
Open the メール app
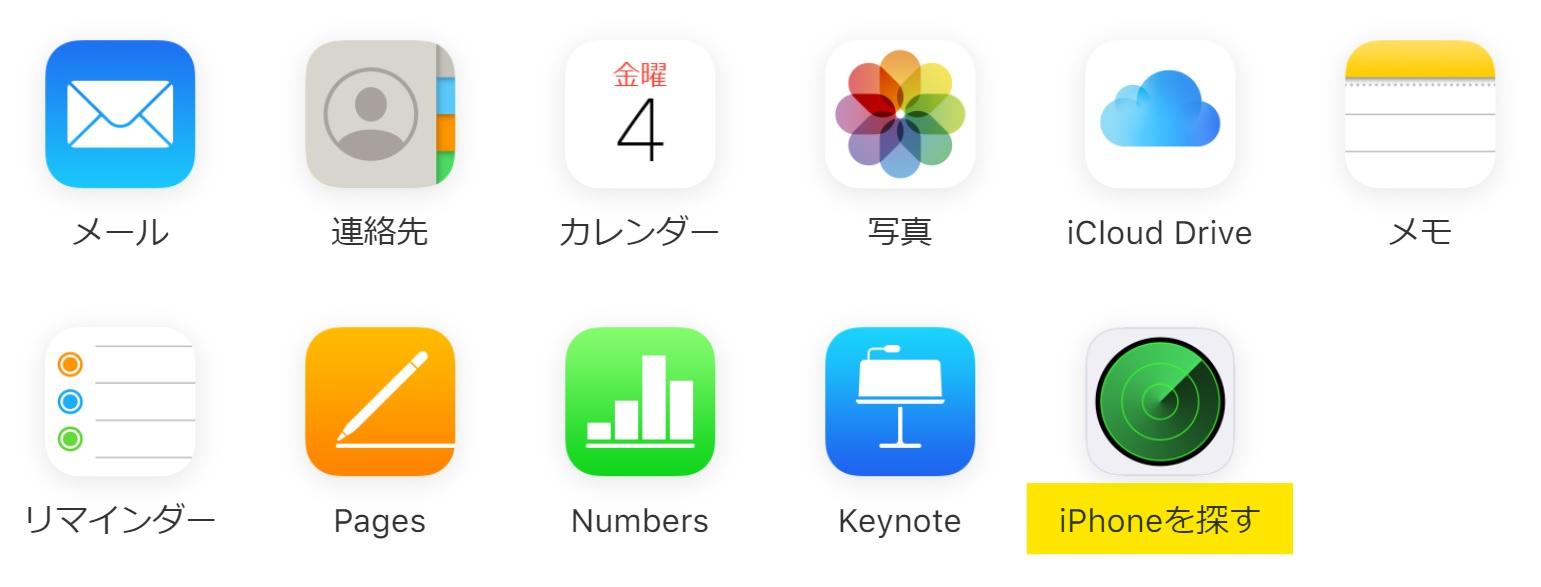(x=120, y=114)
